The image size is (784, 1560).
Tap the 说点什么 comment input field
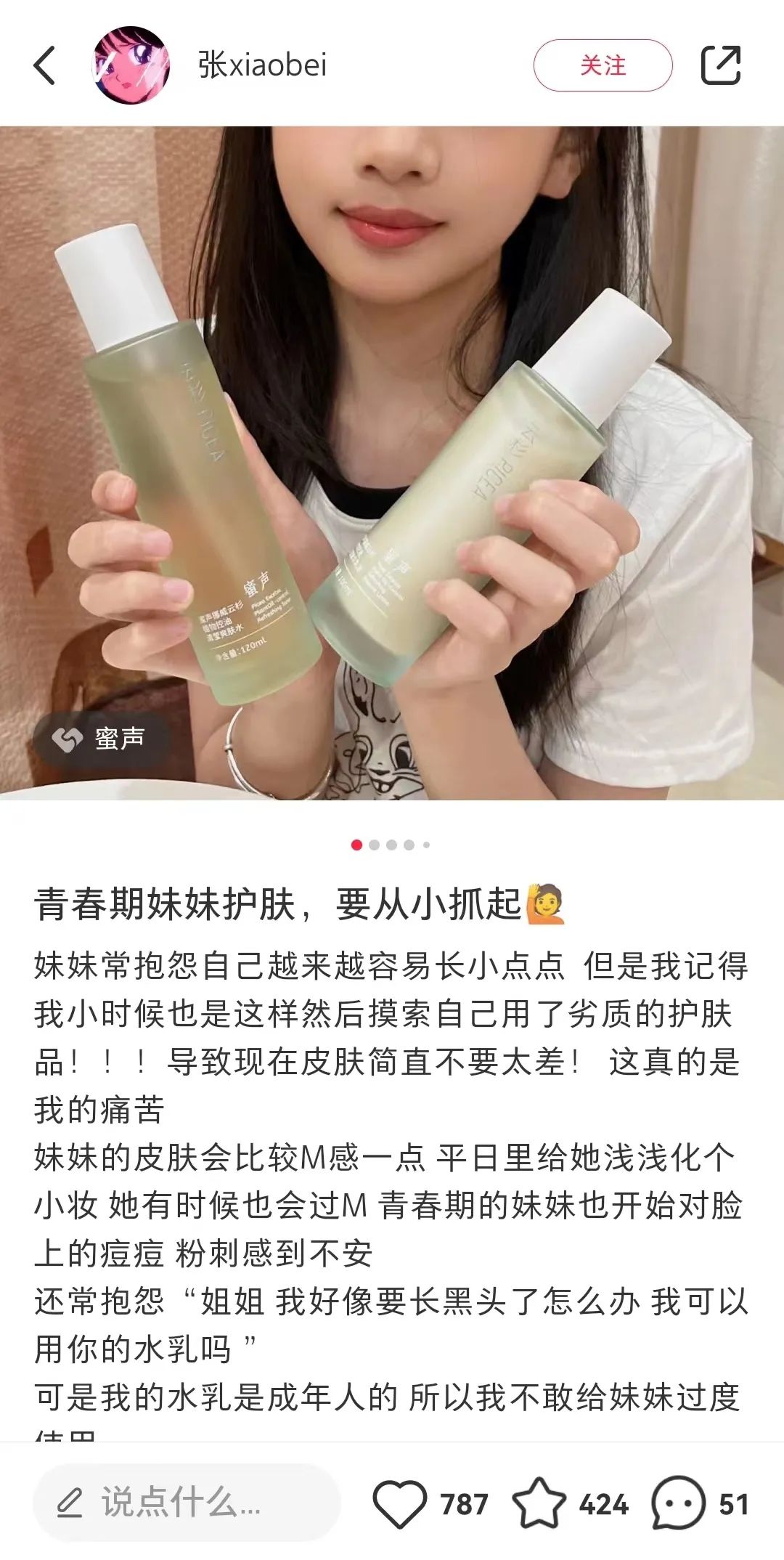tap(186, 1503)
